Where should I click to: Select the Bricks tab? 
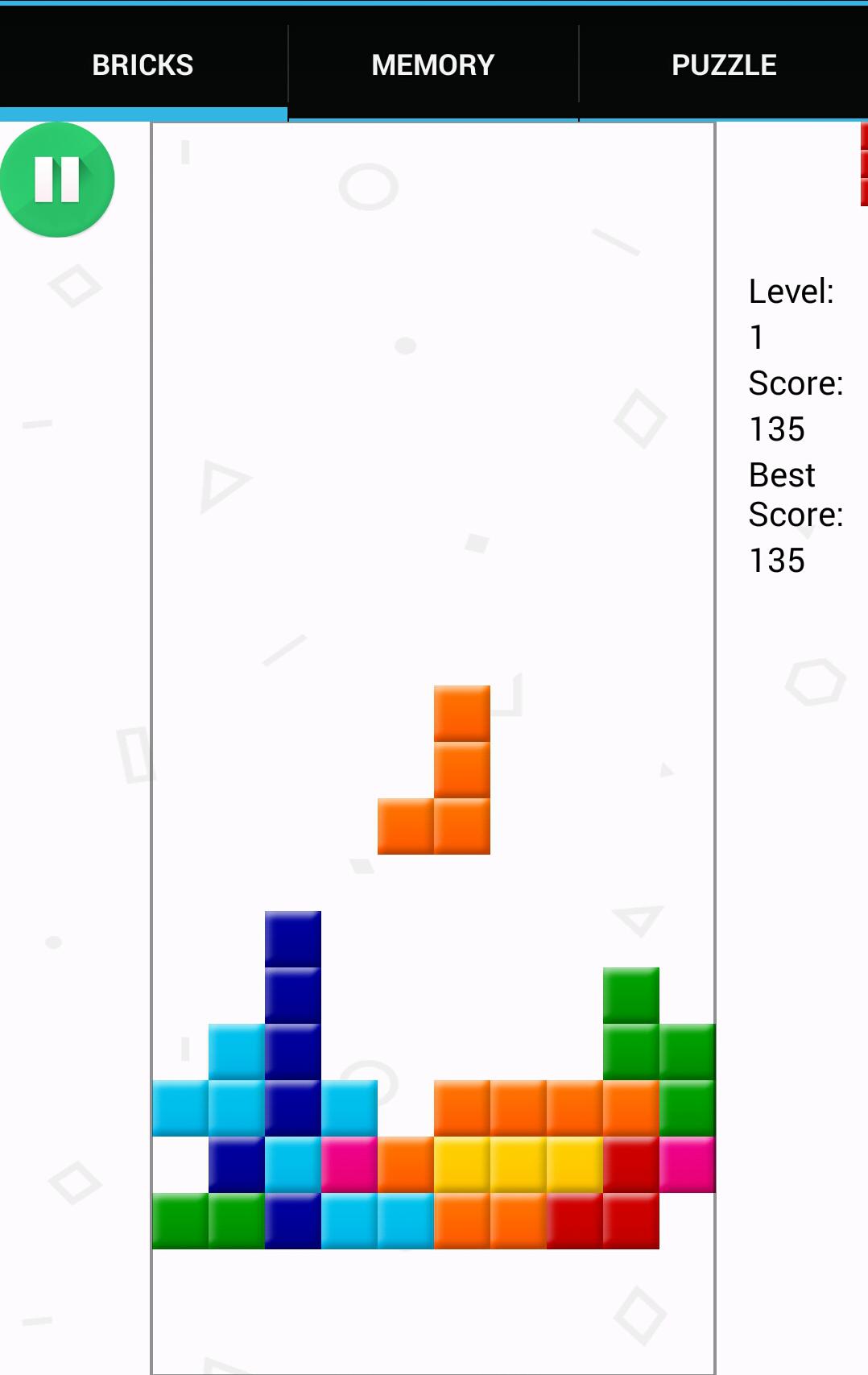[143, 65]
